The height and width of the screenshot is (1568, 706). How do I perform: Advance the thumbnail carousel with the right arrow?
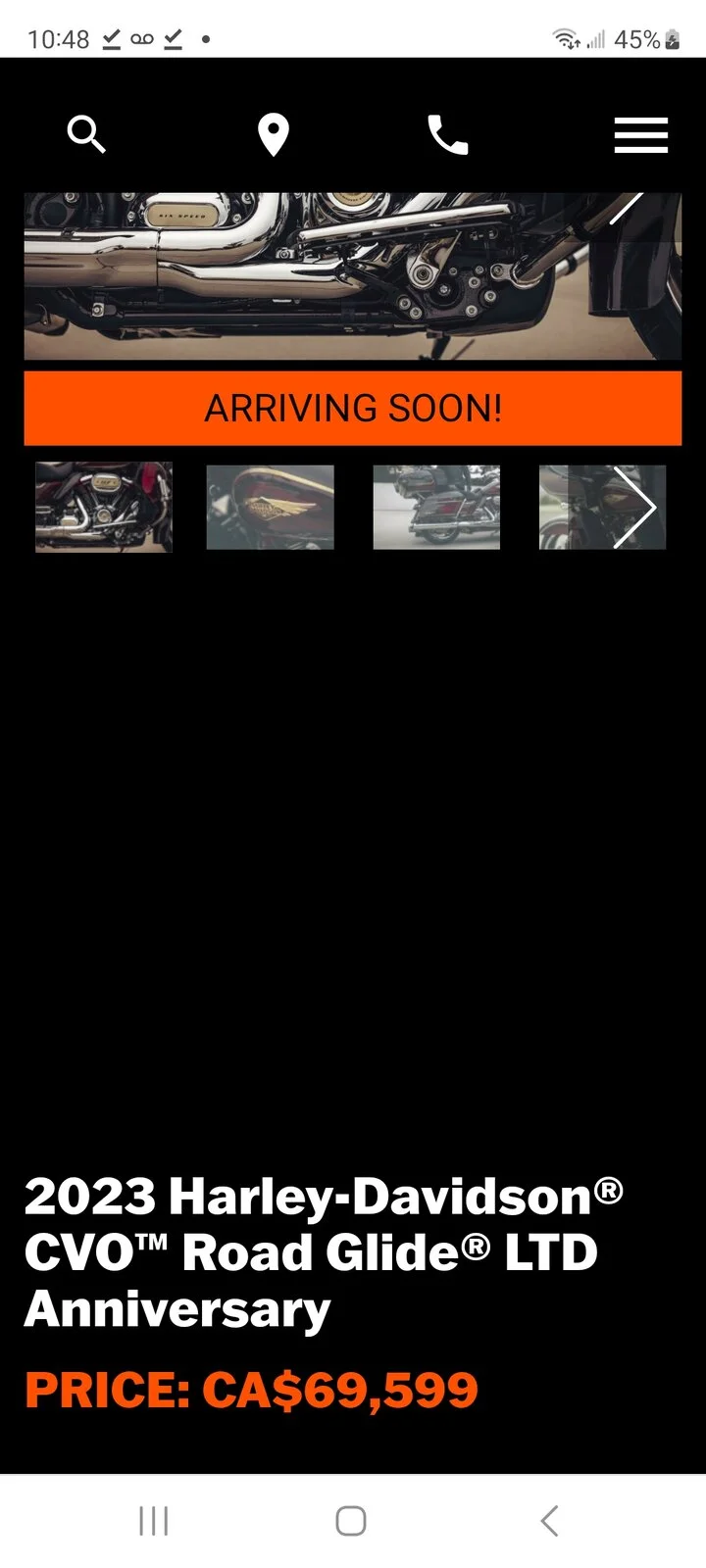pyautogui.click(x=634, y=507)
